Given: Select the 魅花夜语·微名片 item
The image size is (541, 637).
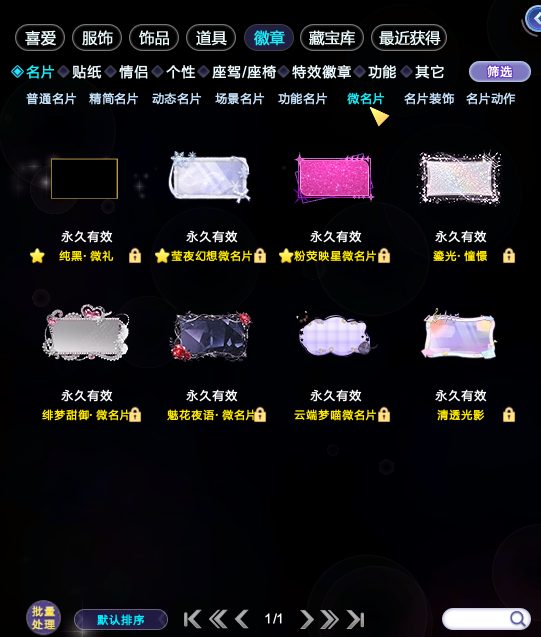Looking at the screenshot, I should pyautogui.click(x=211, y=336).
